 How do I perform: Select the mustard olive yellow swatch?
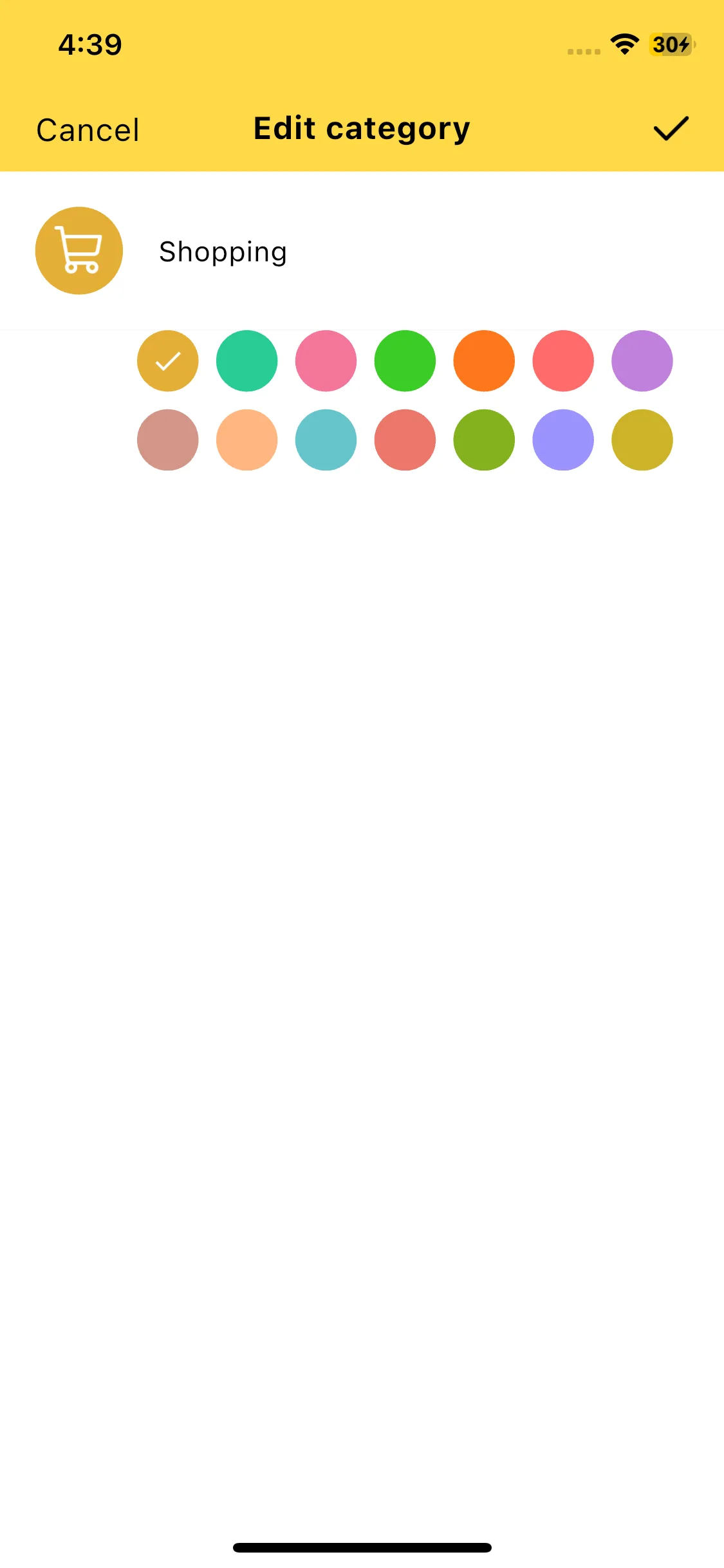642,440
